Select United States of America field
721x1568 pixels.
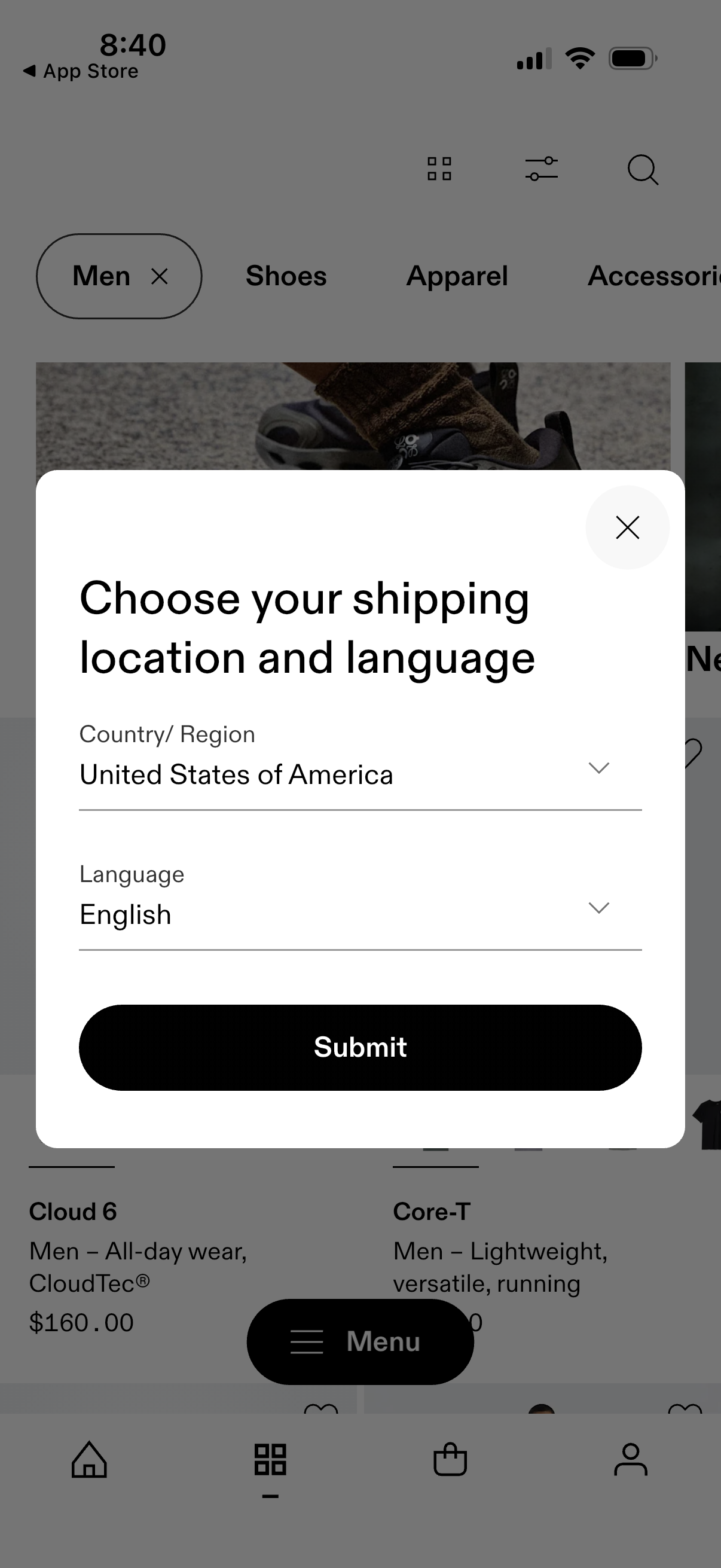(x=237, y=774)
